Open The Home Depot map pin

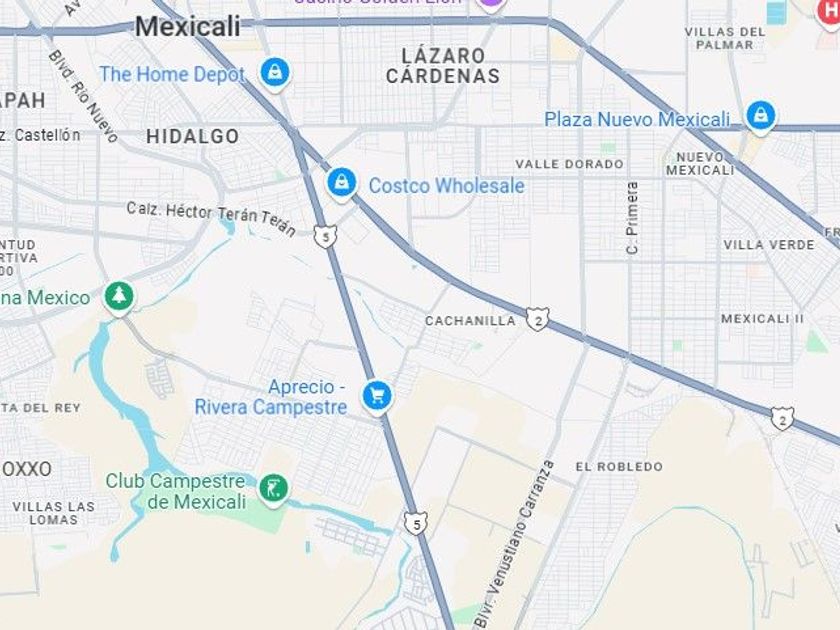274,72
